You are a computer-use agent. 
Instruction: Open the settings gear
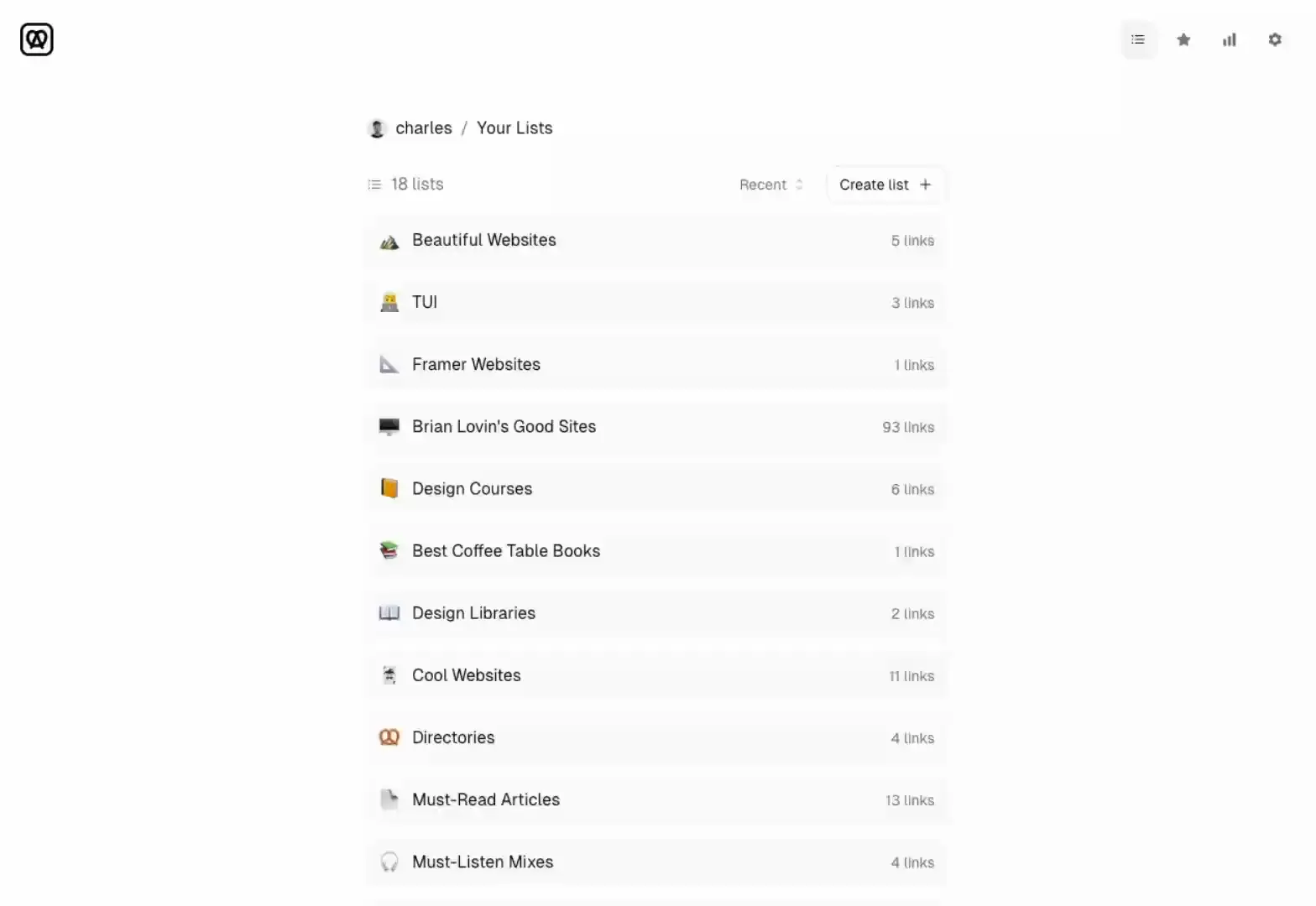pyautogui.click(x=1275, y=39)
